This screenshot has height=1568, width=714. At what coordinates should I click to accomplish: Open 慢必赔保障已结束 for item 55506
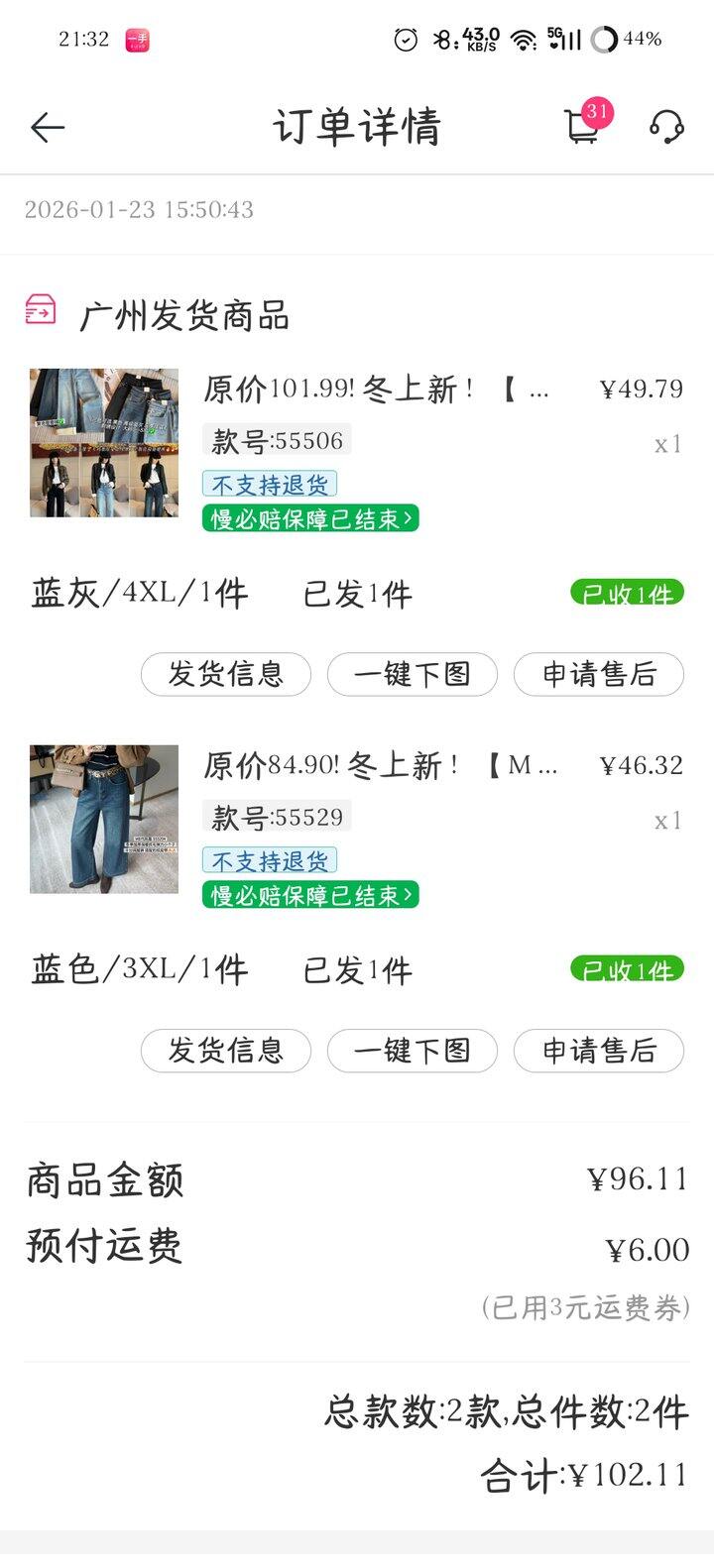[310, 518]
